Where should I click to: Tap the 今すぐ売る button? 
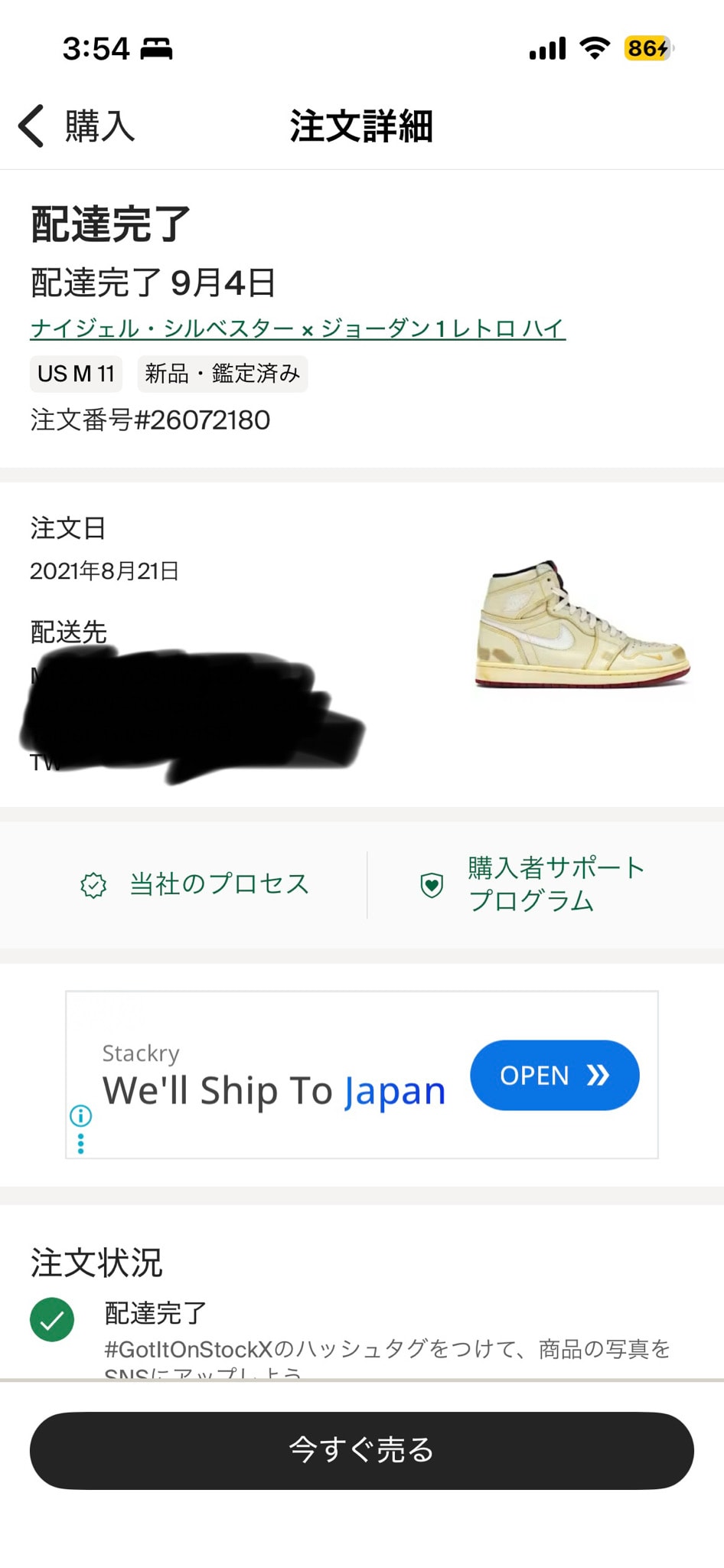click(x=362, y=1450)
